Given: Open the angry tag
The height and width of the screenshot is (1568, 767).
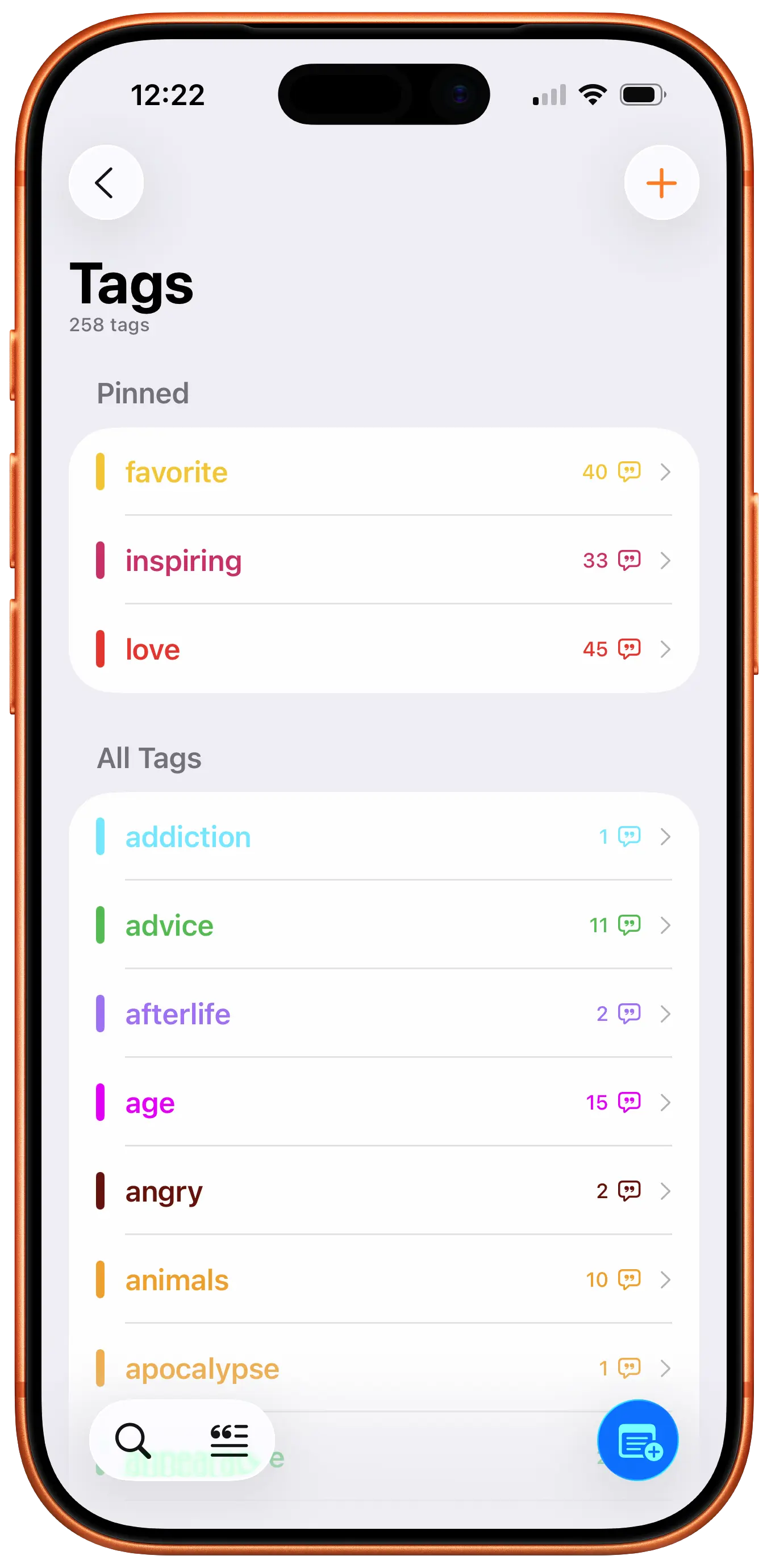Looking at the screenshot, I should (x=383, y=1191).
